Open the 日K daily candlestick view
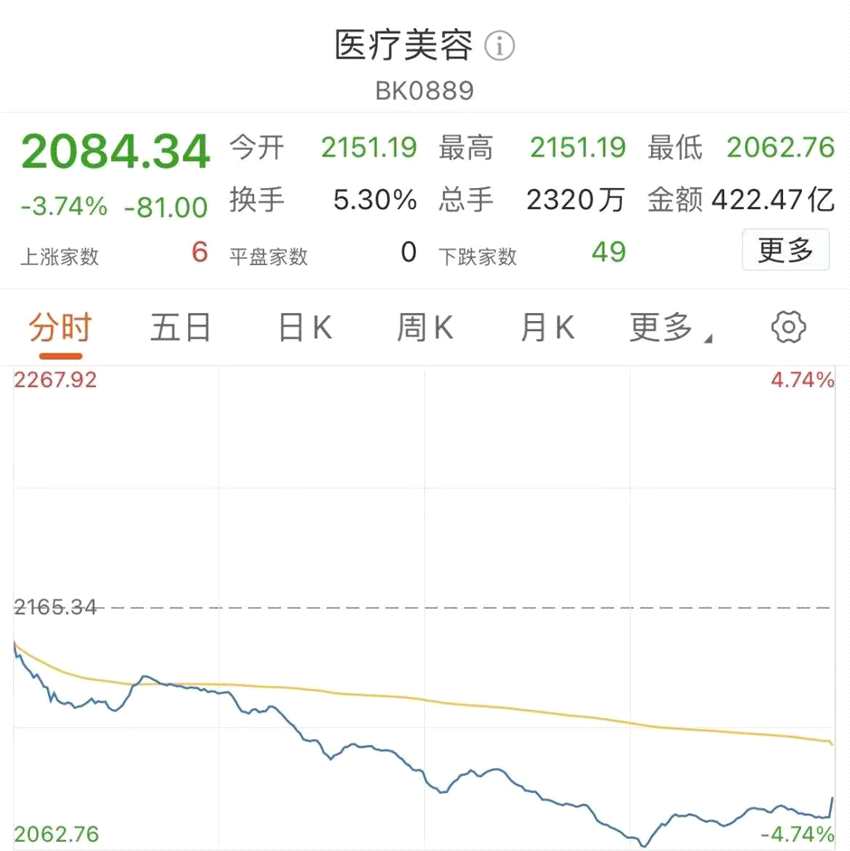Image resolution: width=850 pixels, height=851 pixels. pos(302,327)
